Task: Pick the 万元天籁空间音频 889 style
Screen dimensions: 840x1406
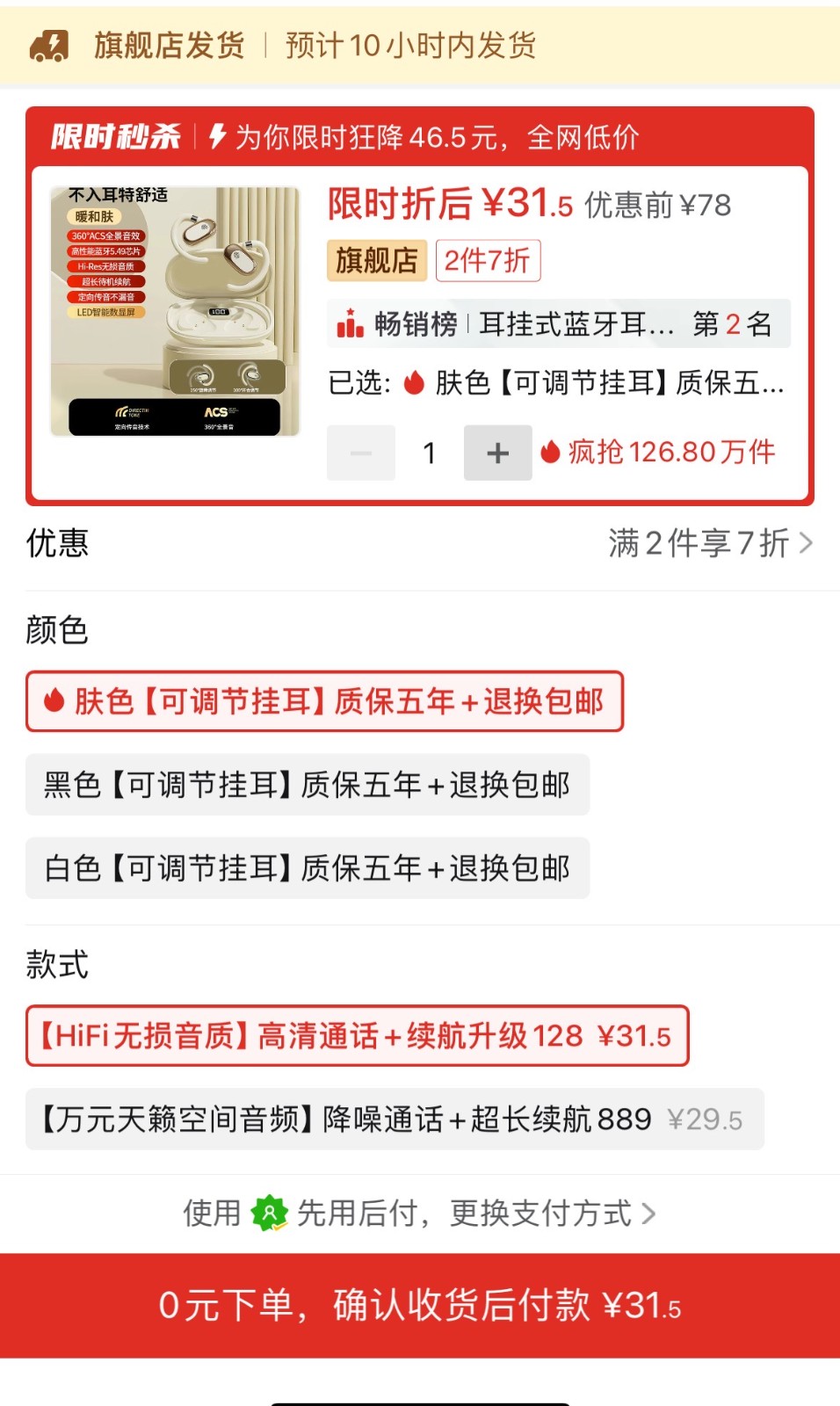Action: [x=394, y=1120]
